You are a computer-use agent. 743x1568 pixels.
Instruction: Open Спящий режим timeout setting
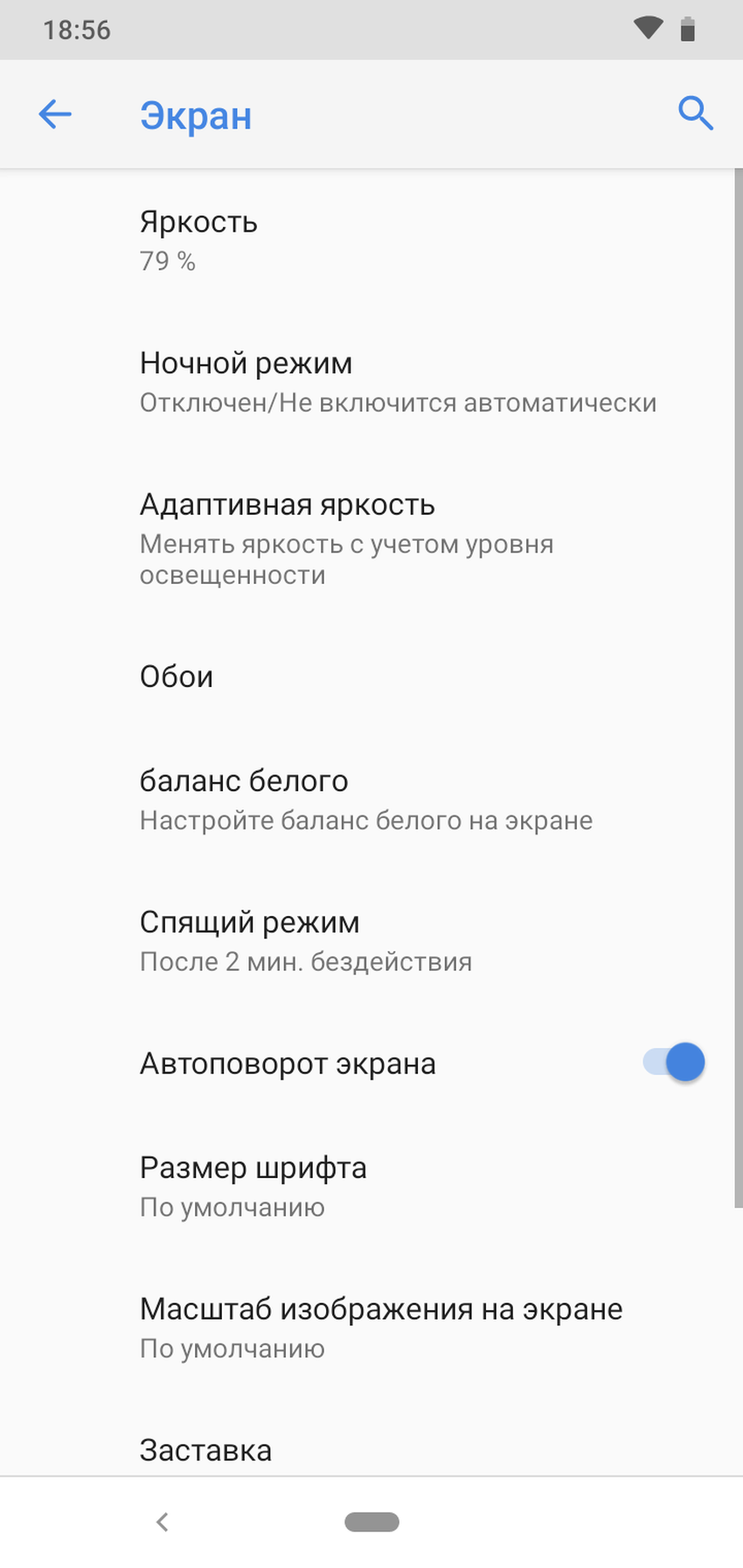point(249,940)
